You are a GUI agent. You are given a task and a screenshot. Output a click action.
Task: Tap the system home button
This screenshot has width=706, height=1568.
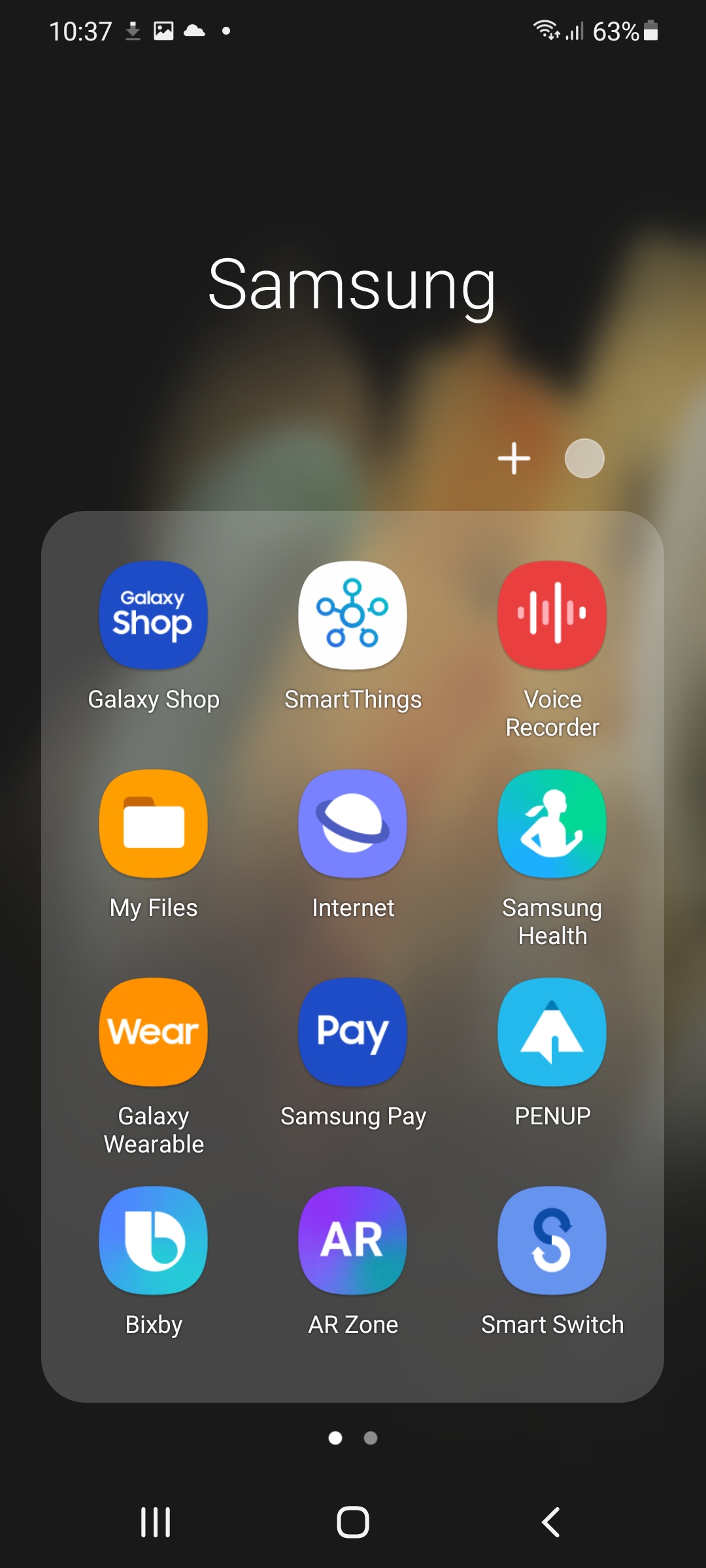[353, 1522]
